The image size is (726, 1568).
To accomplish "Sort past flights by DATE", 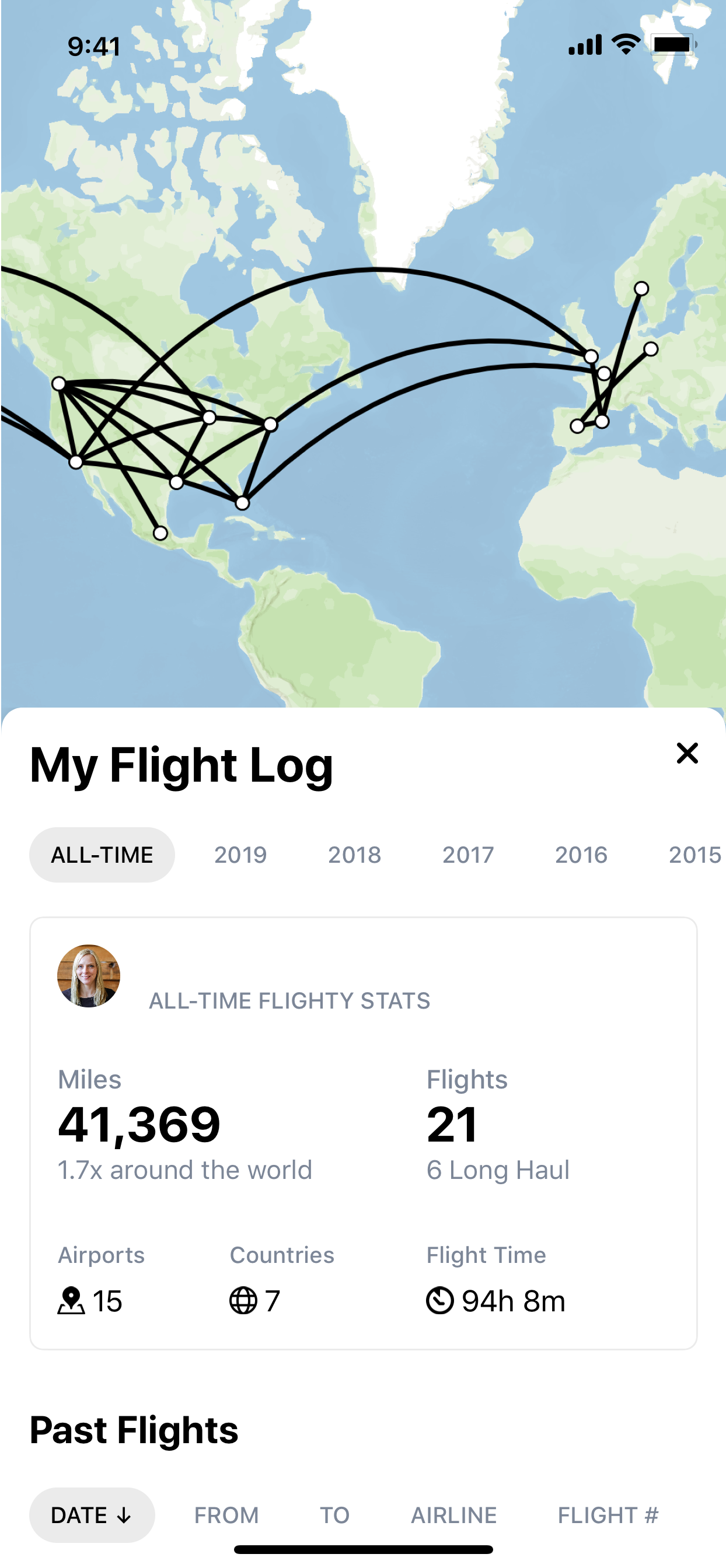I will pos(92,1515).
